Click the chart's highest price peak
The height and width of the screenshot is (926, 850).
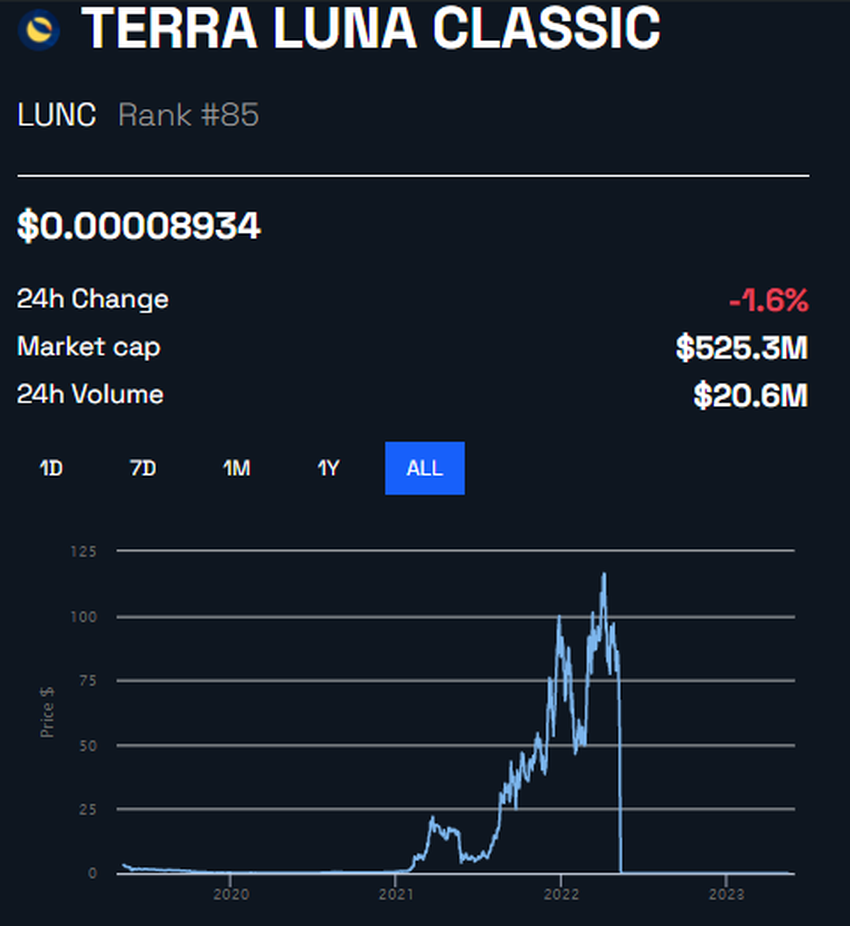(602, 573)
